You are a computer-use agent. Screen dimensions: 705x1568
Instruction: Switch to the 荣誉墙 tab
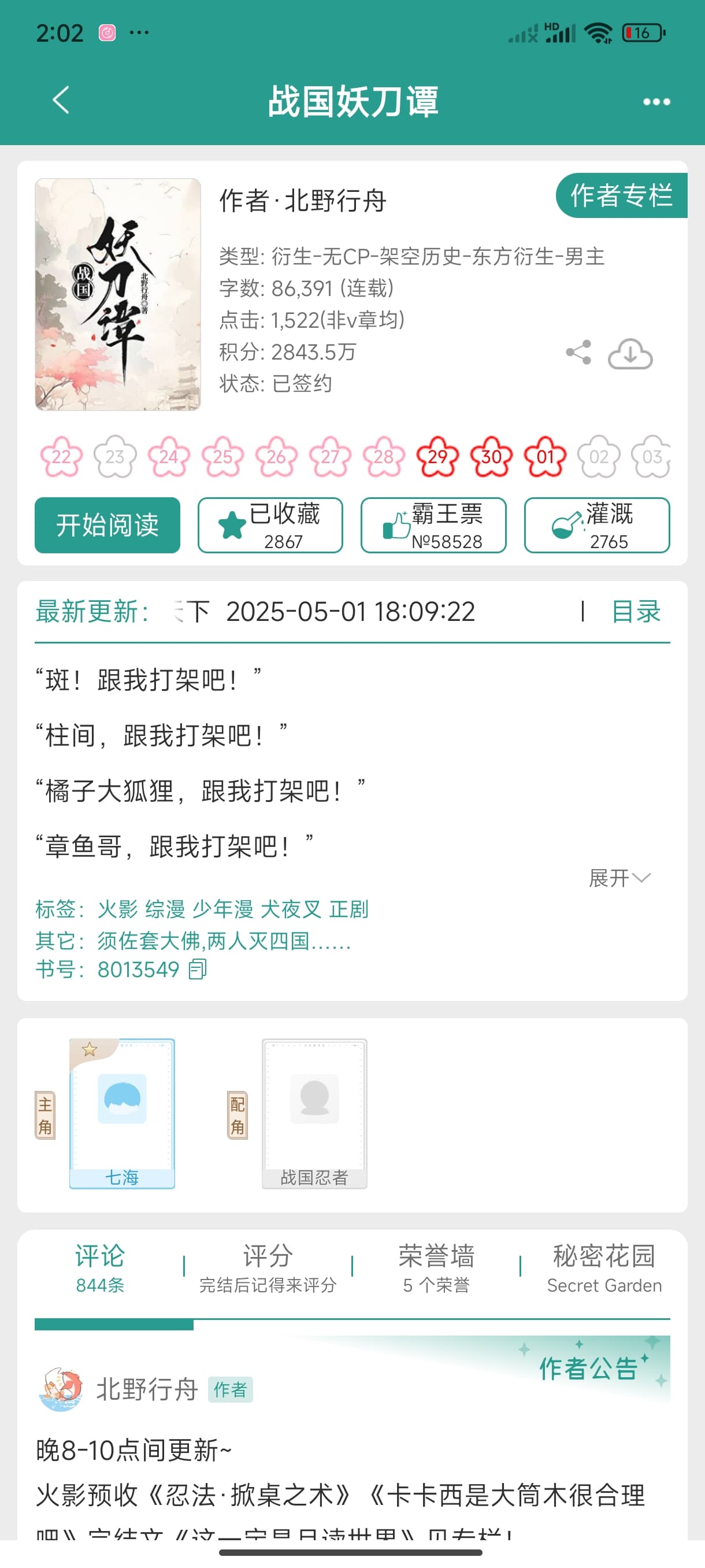pos(436,1267)
